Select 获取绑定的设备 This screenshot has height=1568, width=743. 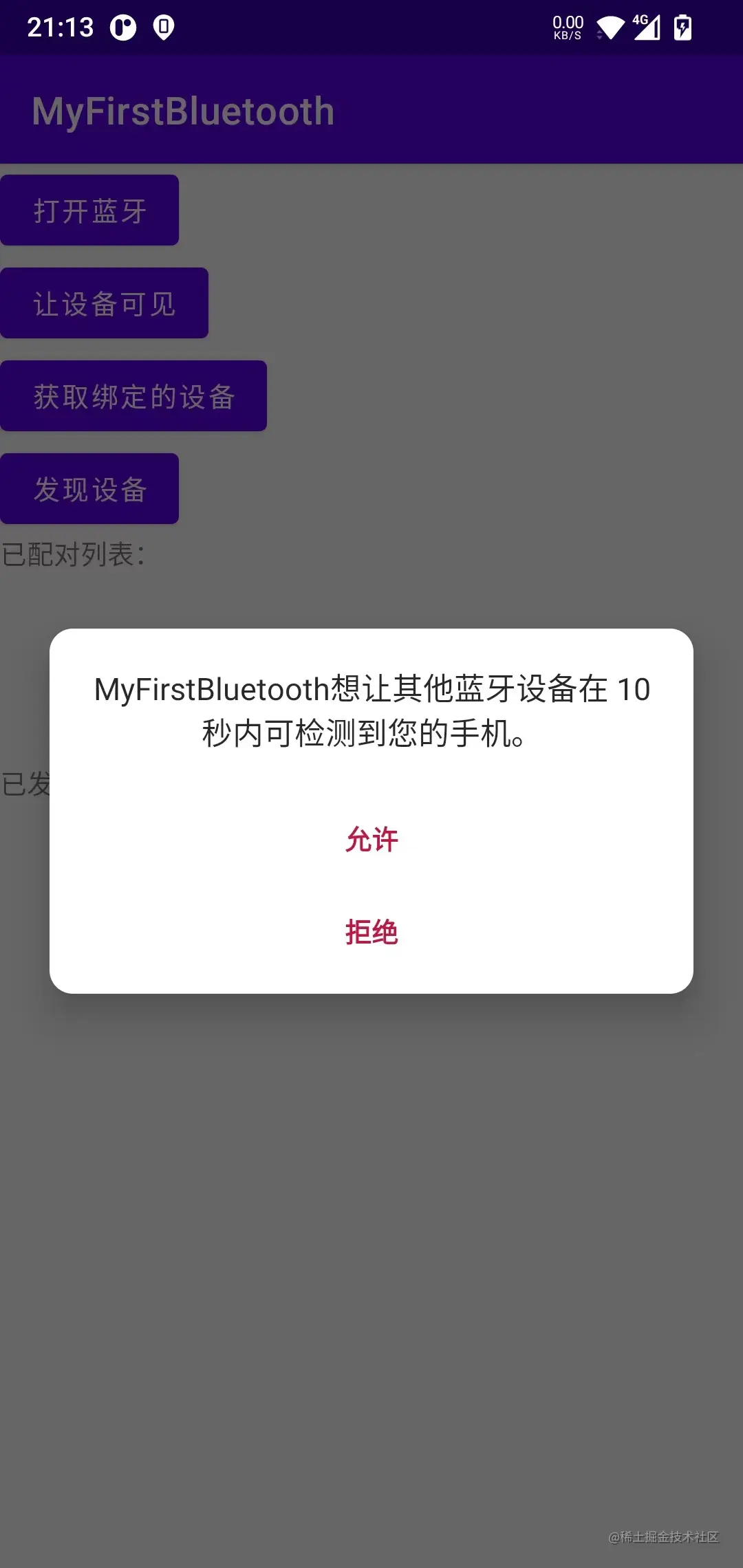click(134, 395)
